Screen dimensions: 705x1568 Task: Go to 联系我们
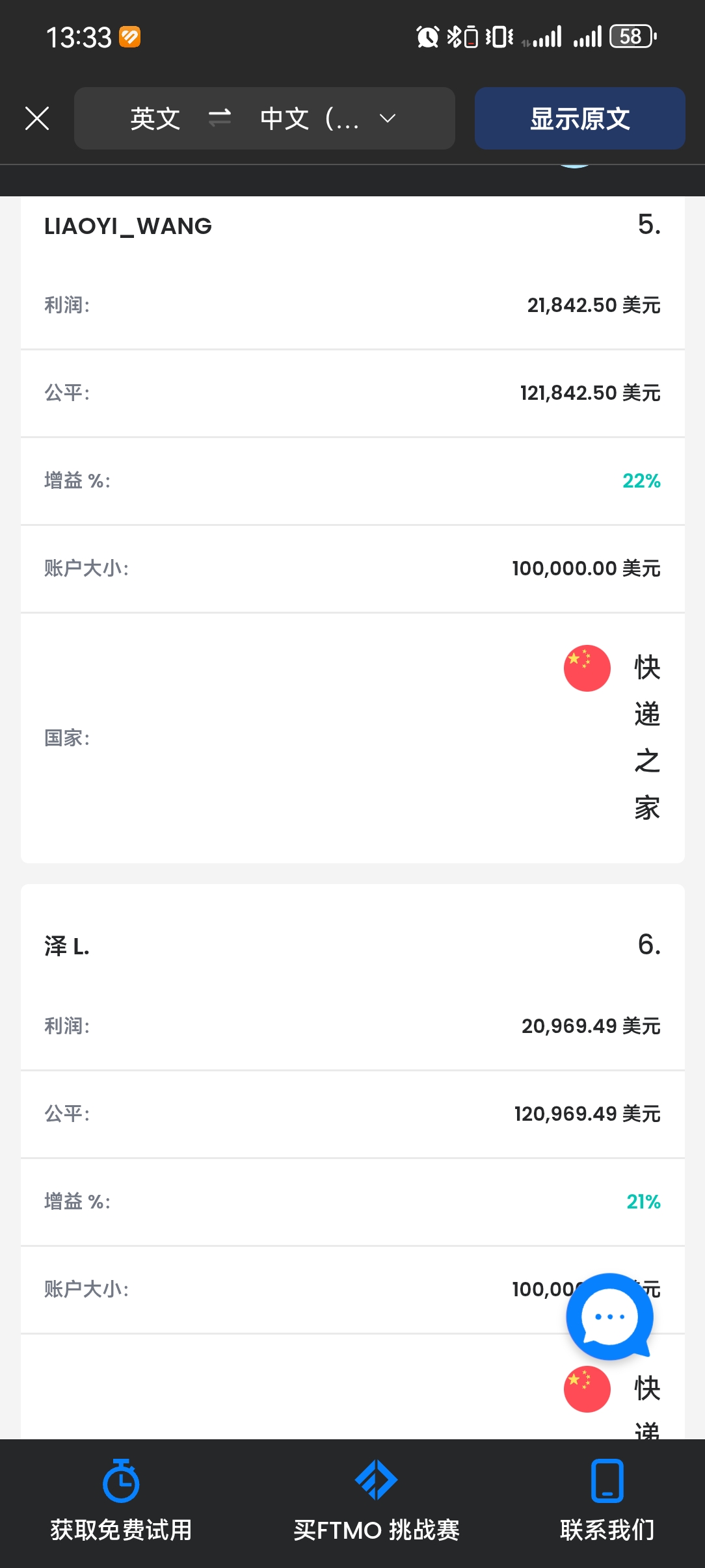click(x=607, y=1502)
